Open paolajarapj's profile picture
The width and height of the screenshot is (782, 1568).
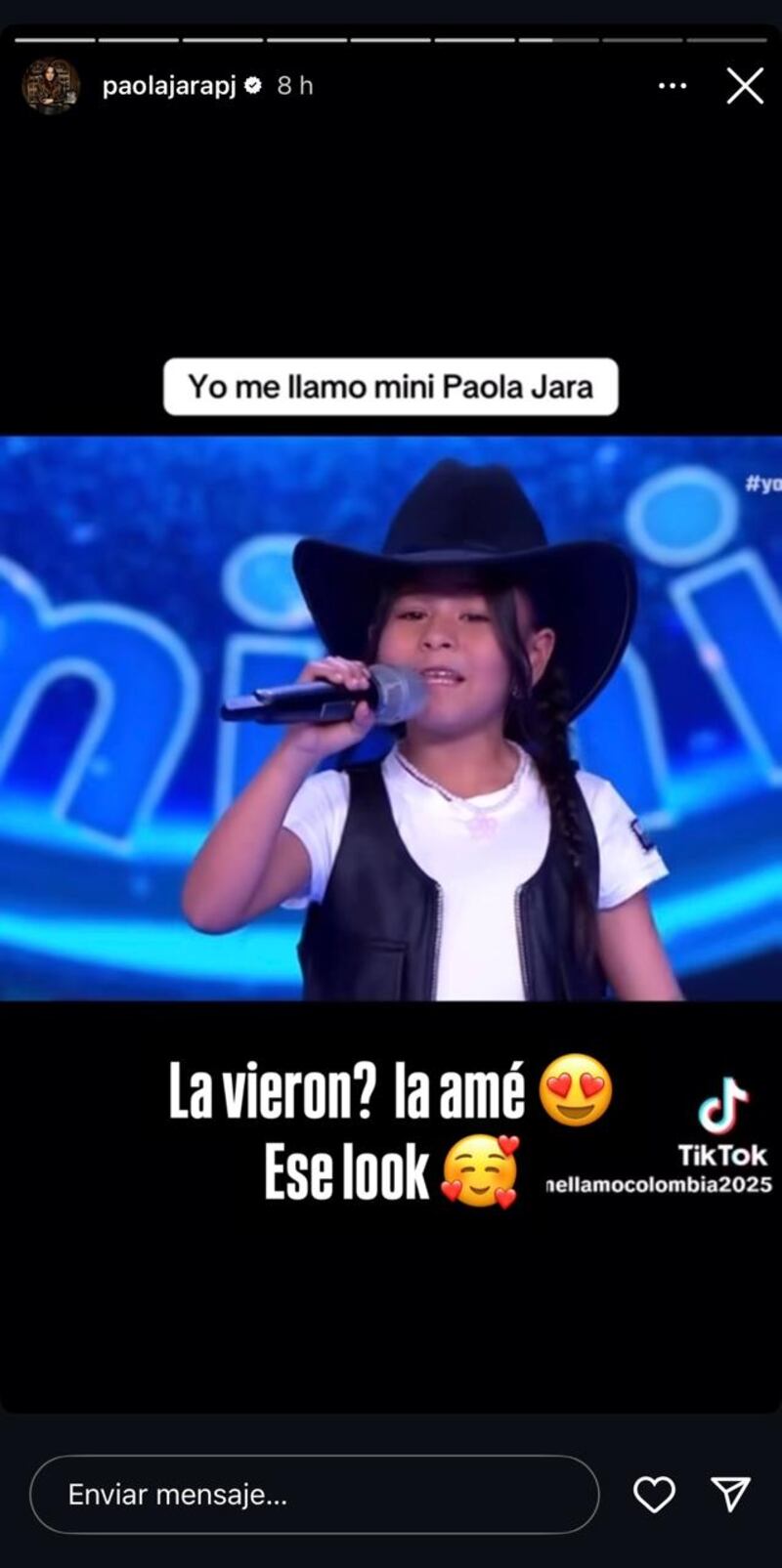click(50, 86)
